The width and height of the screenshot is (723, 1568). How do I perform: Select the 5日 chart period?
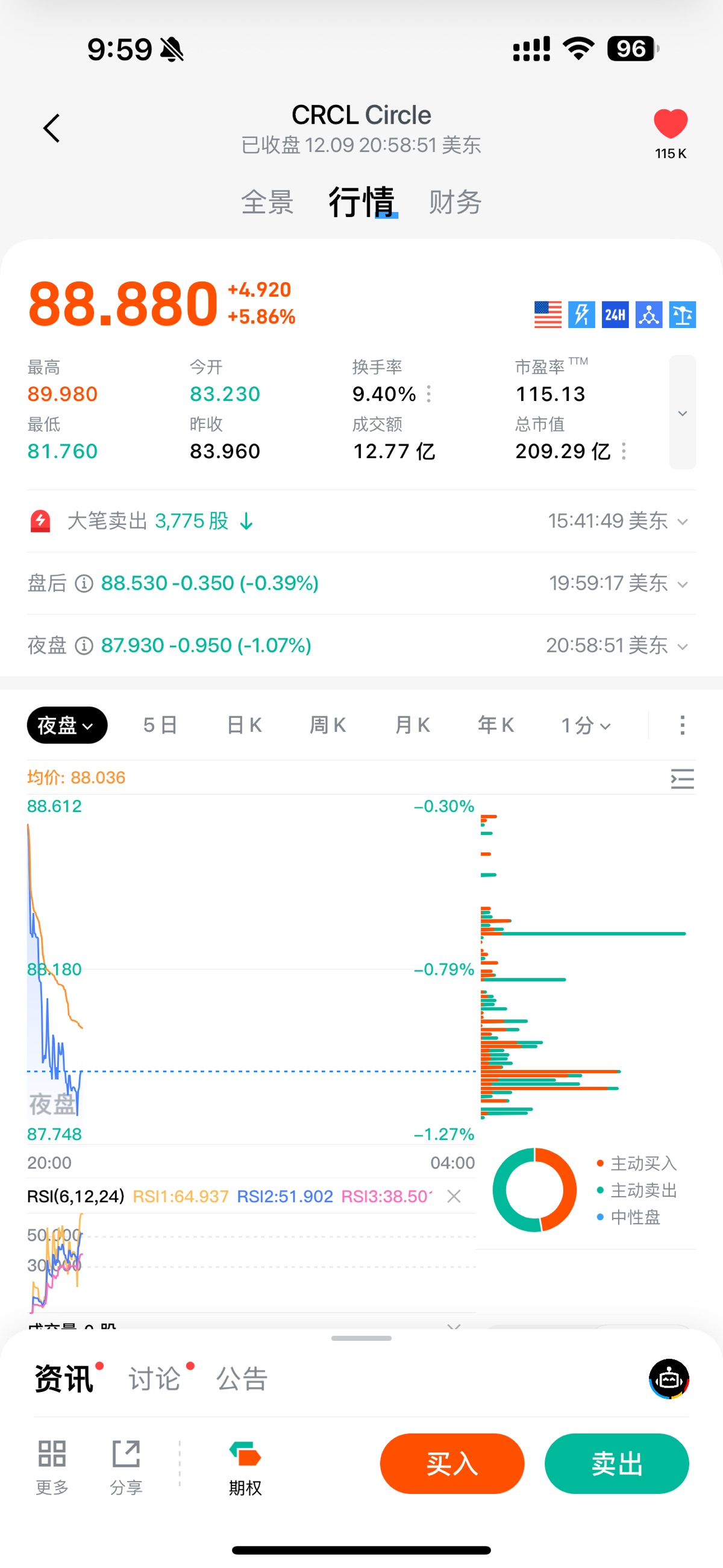(160, 725)
